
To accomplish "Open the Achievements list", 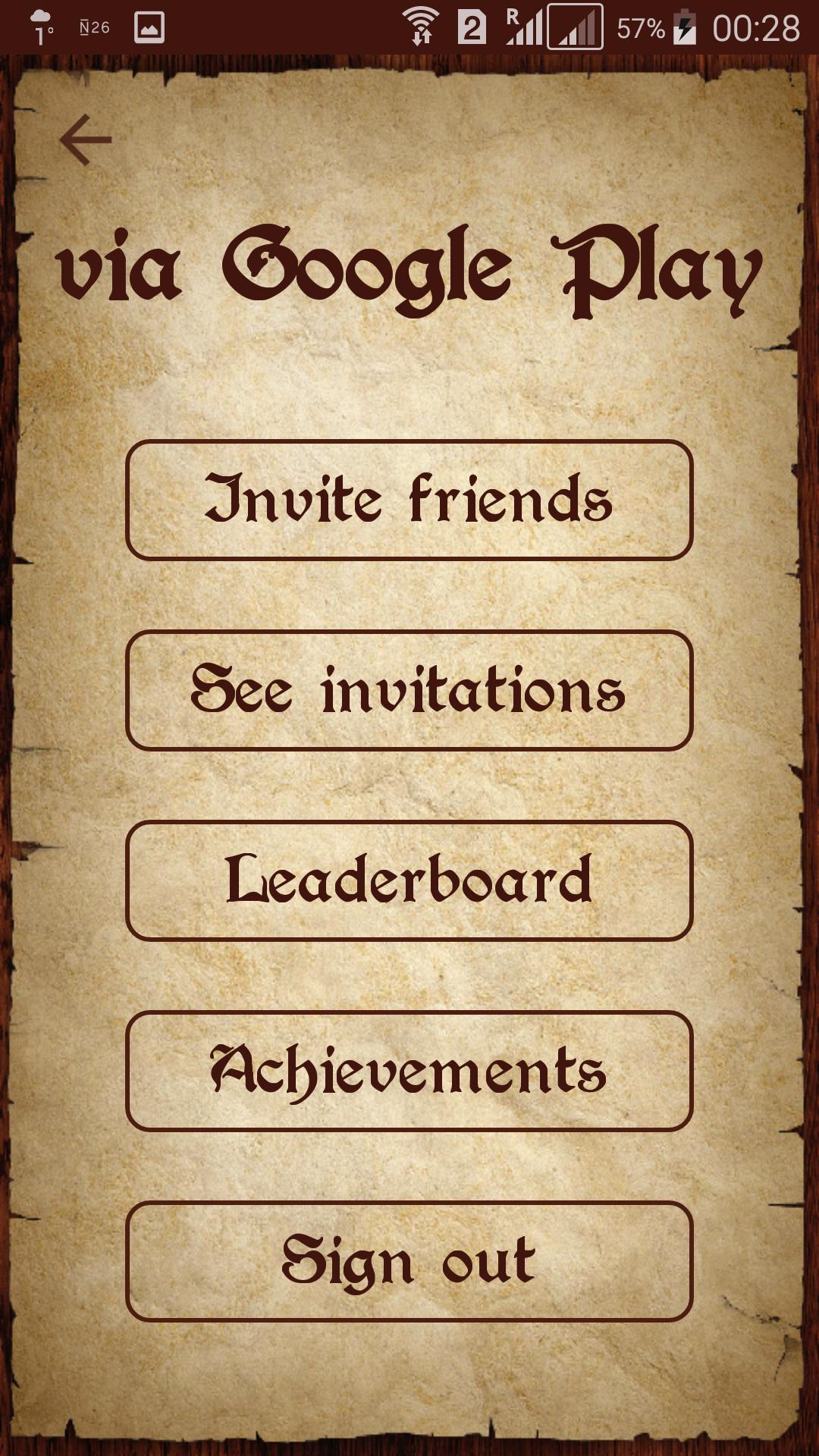I will point(409,1071).
